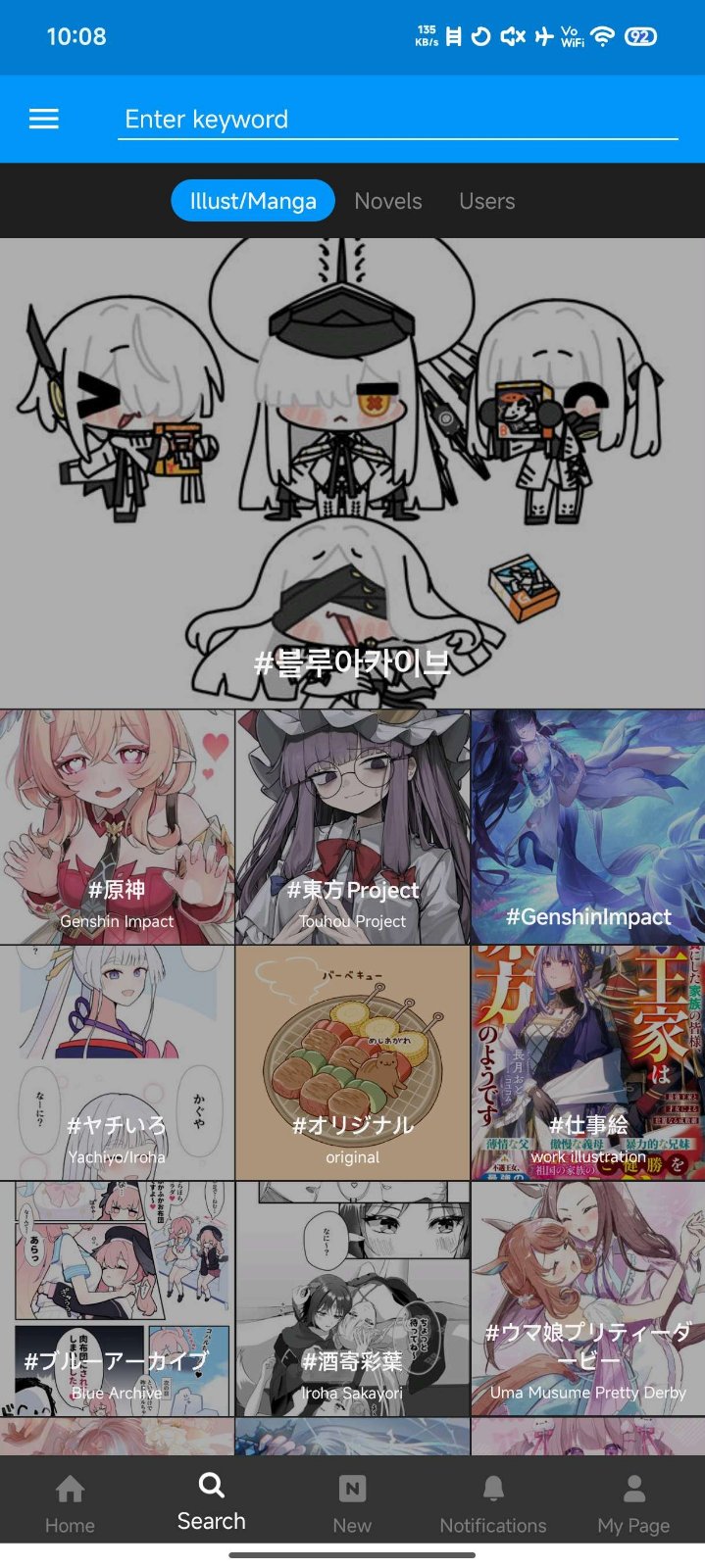The image size is (705, 1568).
Task: Open the #酒寄彩葉 Iroha Sakayori tile
Action: 353,1298
